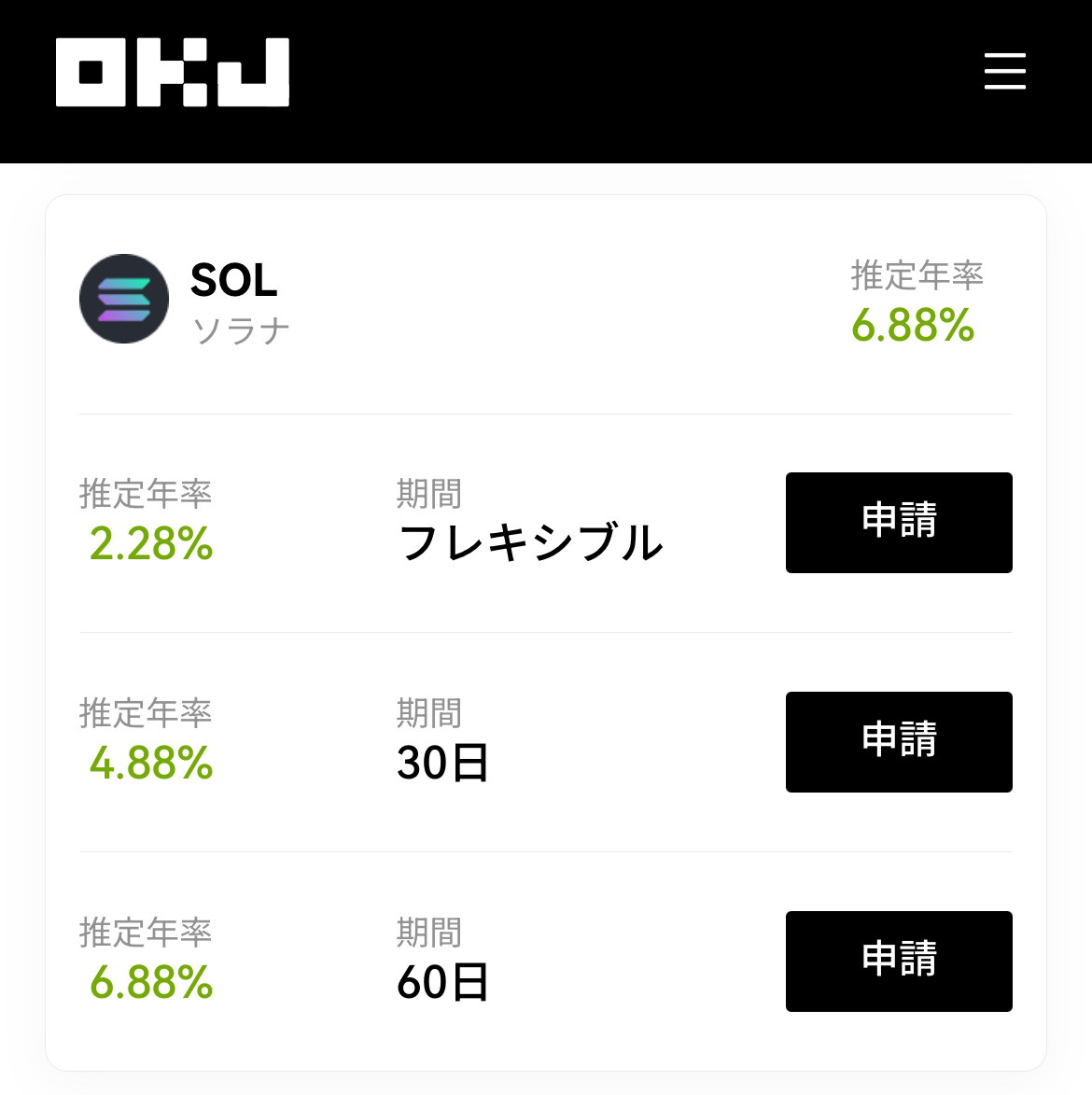This screenshot has width=1092, height=1095.
Task: Select the 30日 term row
Action: click(x=441, y=762)
